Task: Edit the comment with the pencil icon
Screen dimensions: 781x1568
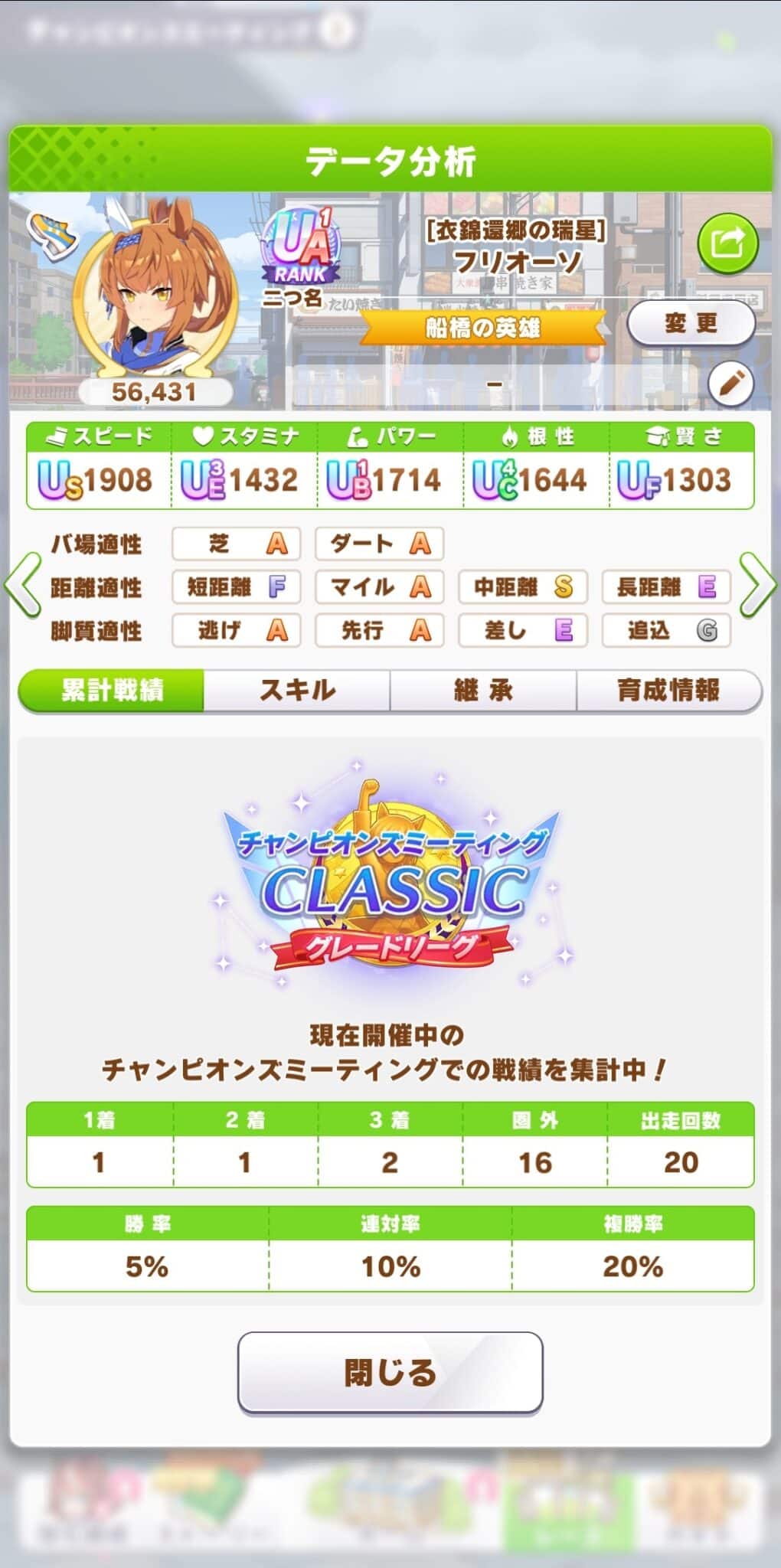Action: (730, 384)
